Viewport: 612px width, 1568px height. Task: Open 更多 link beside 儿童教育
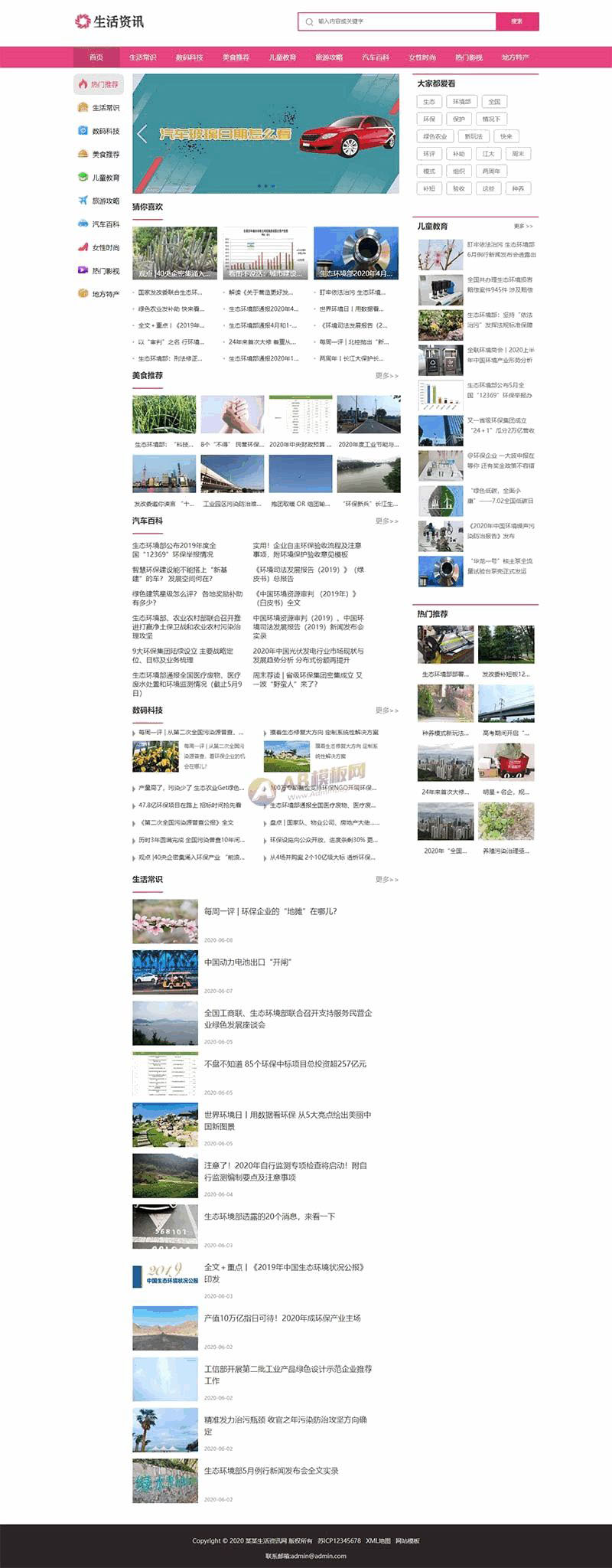click(x=523, y=227)
